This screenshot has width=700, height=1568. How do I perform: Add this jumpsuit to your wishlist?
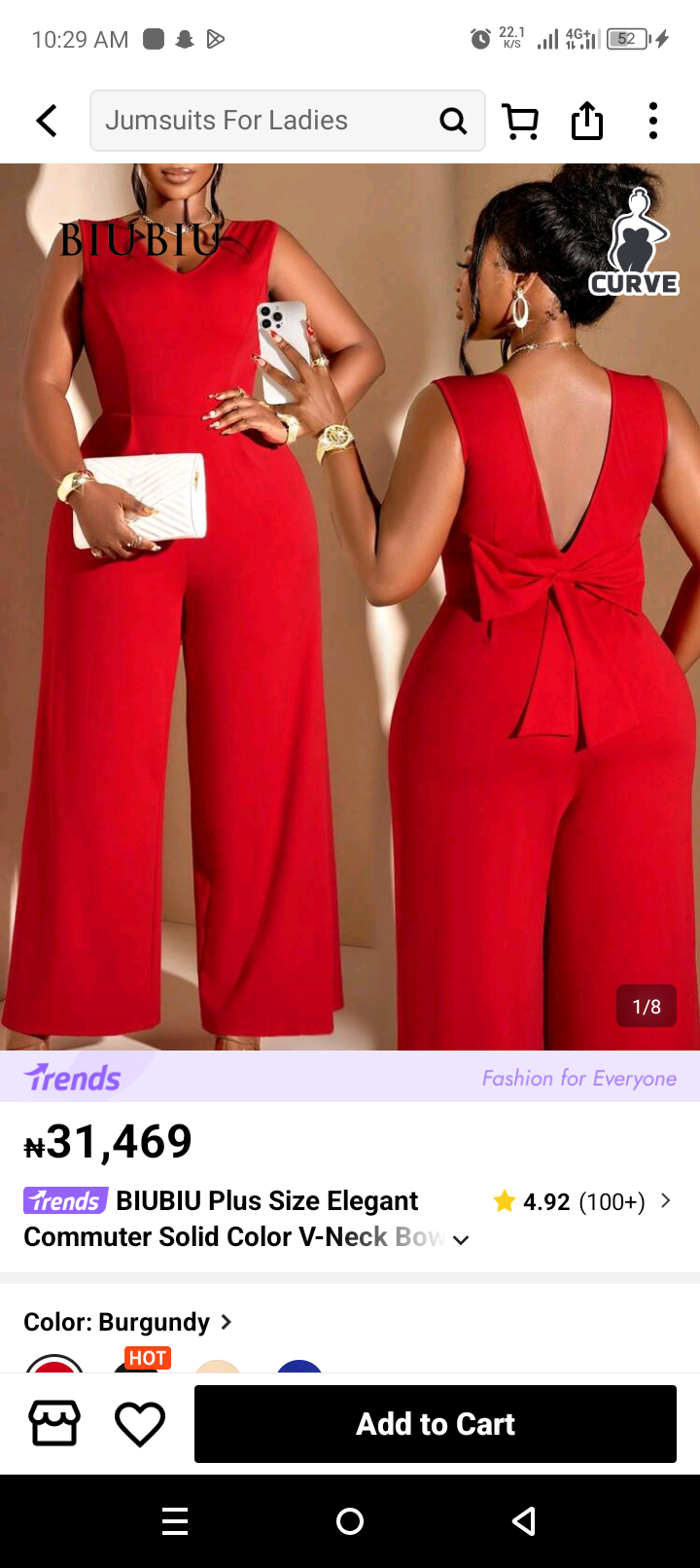140,1424
